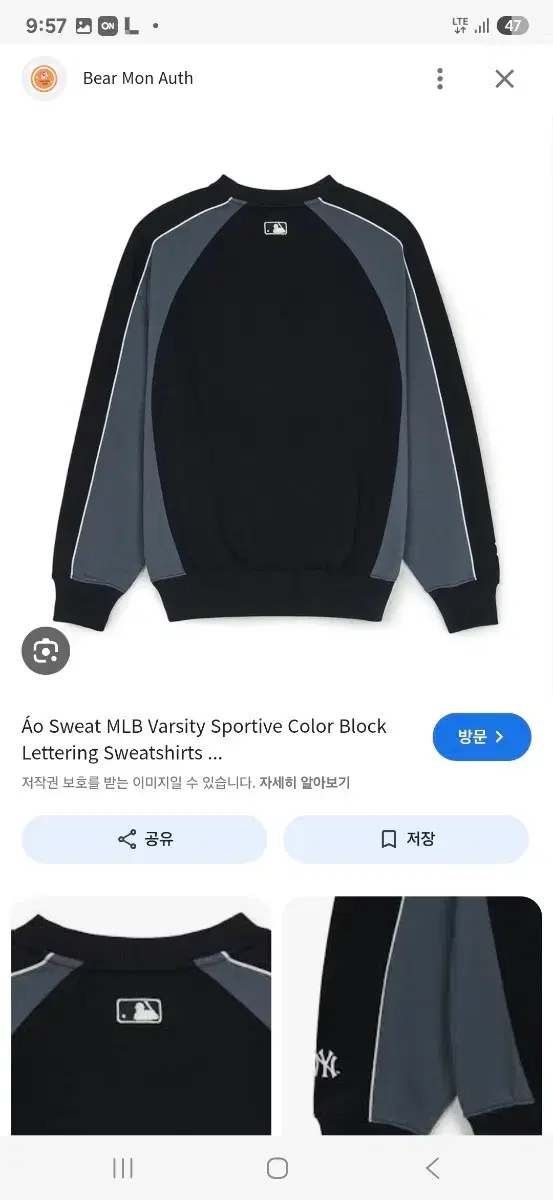Close the image viewer
The image size is (553, 1200).
tap(505, 79)
